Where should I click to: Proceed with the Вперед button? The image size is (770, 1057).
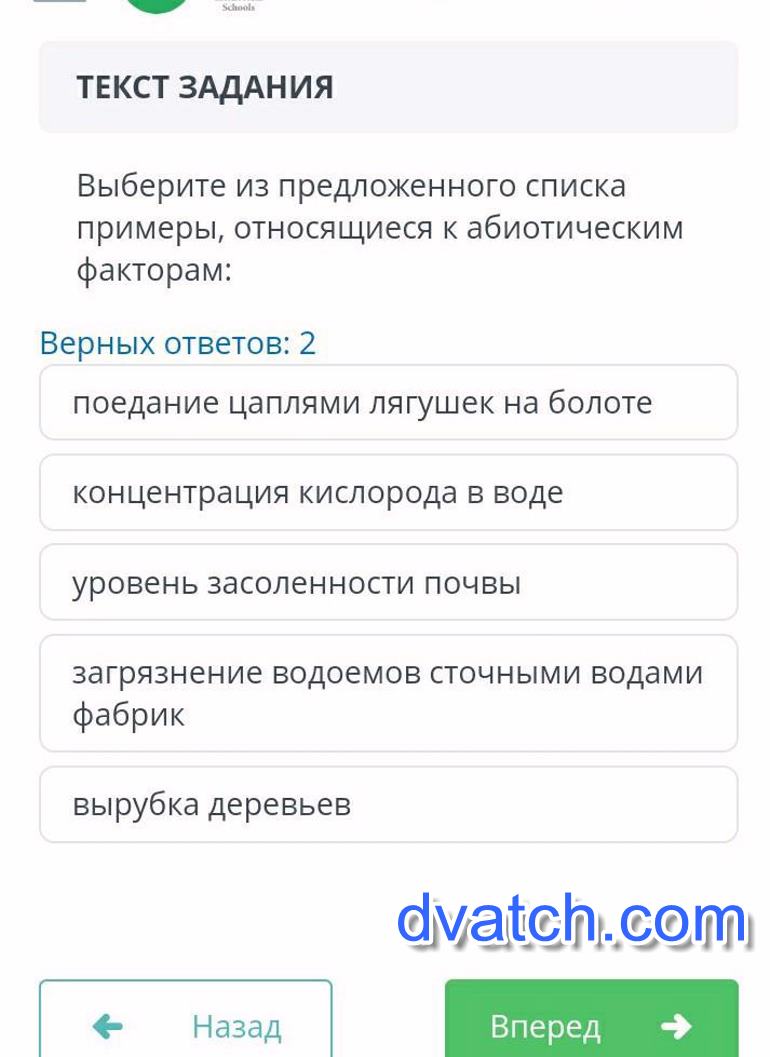pyautogui.click(x=591, y=1022)
